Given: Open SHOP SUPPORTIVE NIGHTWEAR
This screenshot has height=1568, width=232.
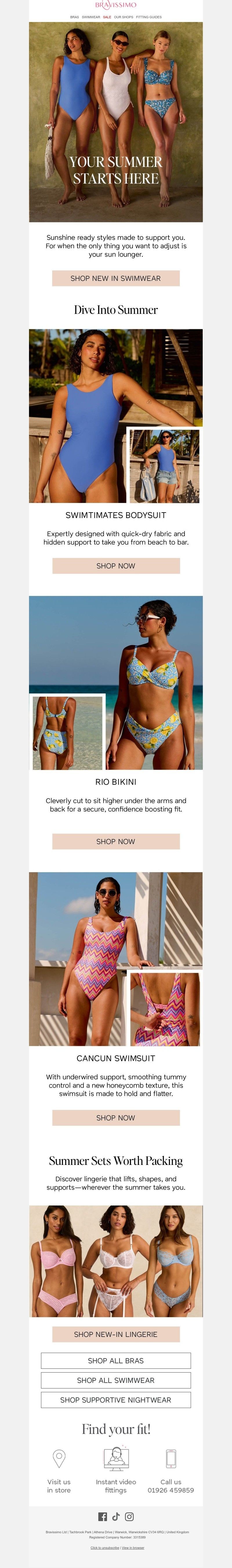Looking at the screenshot, I should click(116, 1400).
